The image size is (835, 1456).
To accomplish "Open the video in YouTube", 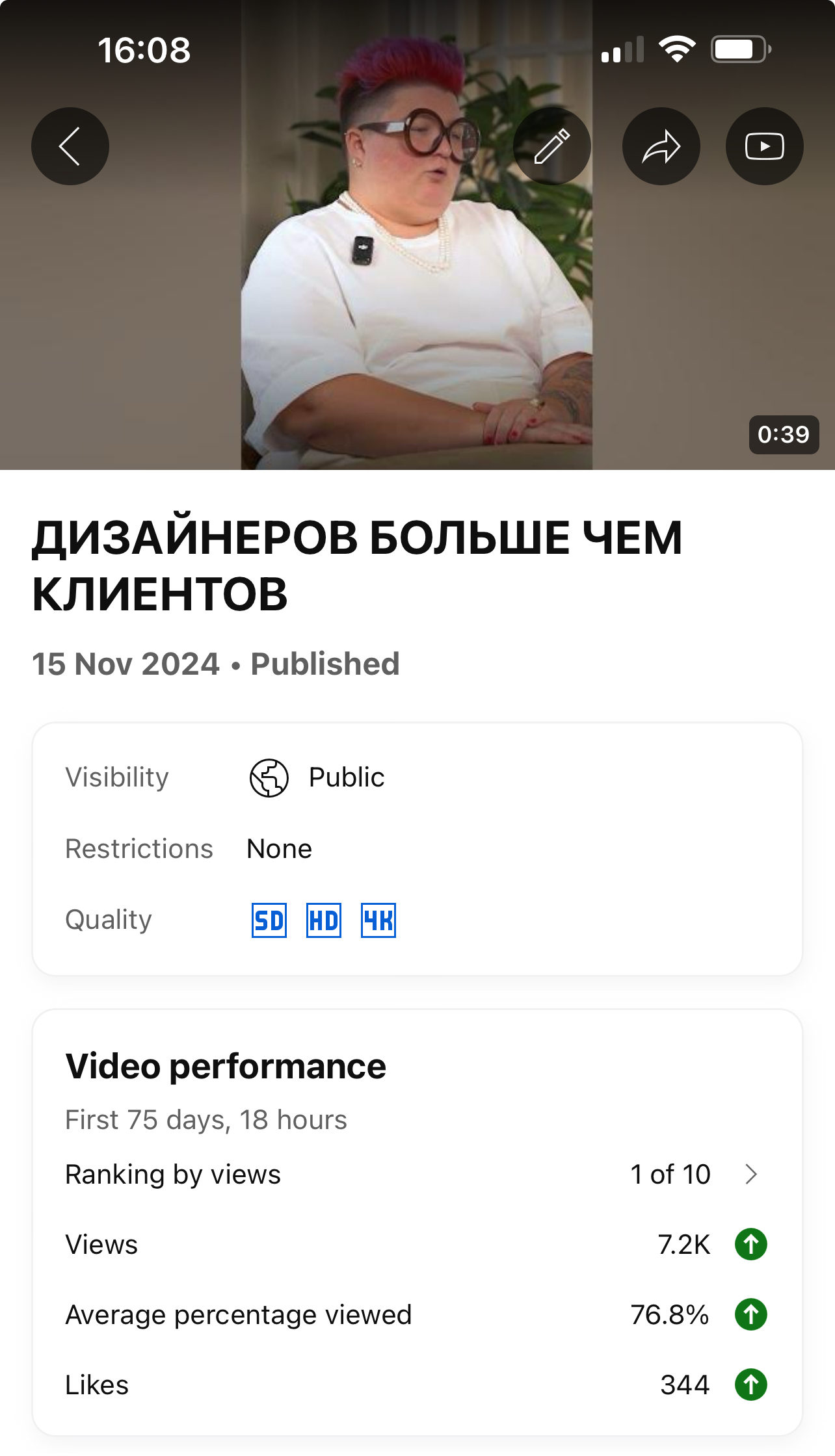I will (764, 146).
